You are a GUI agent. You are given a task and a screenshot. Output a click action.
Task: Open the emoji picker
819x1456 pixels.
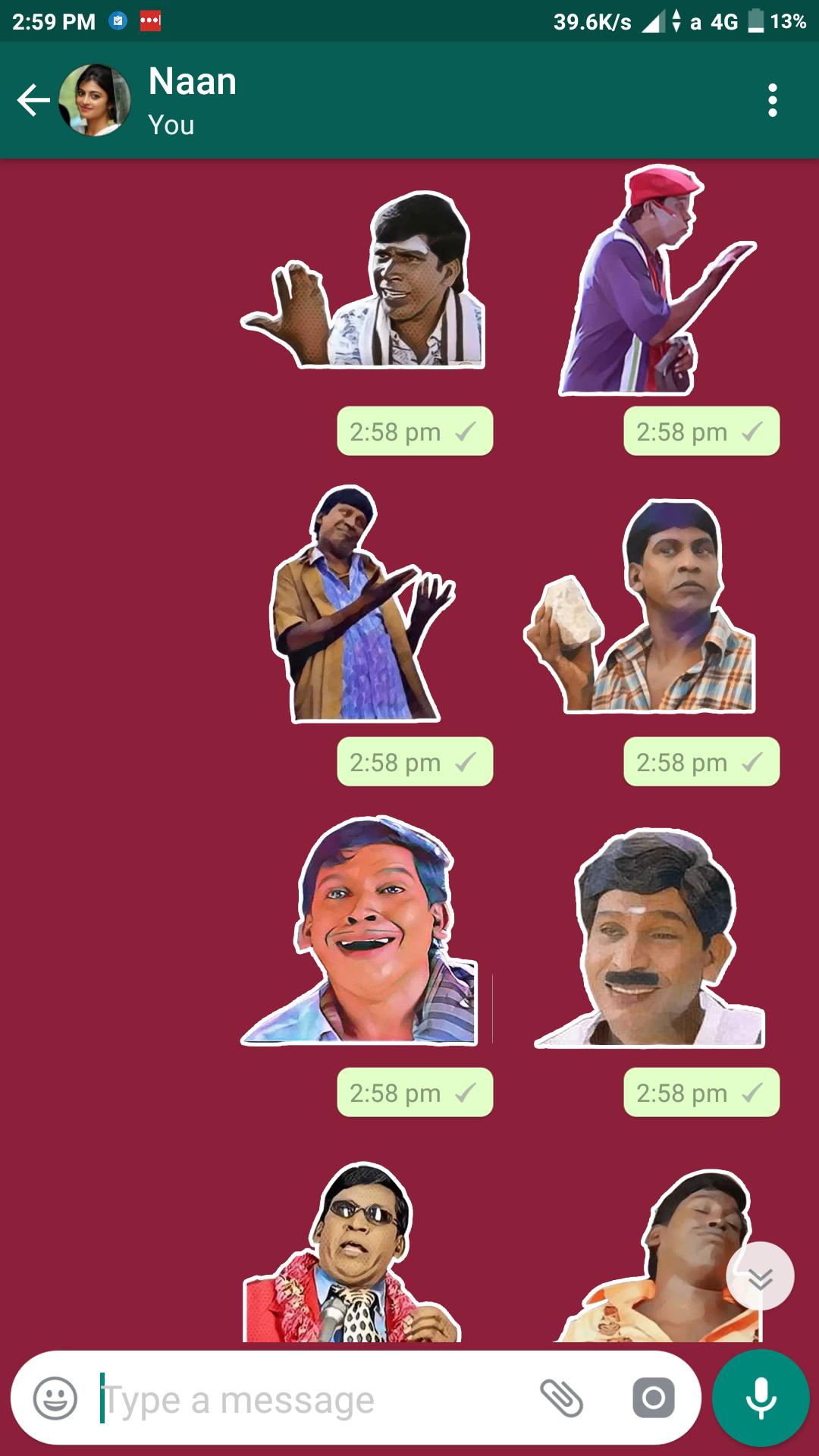[x=55, y=1398]
